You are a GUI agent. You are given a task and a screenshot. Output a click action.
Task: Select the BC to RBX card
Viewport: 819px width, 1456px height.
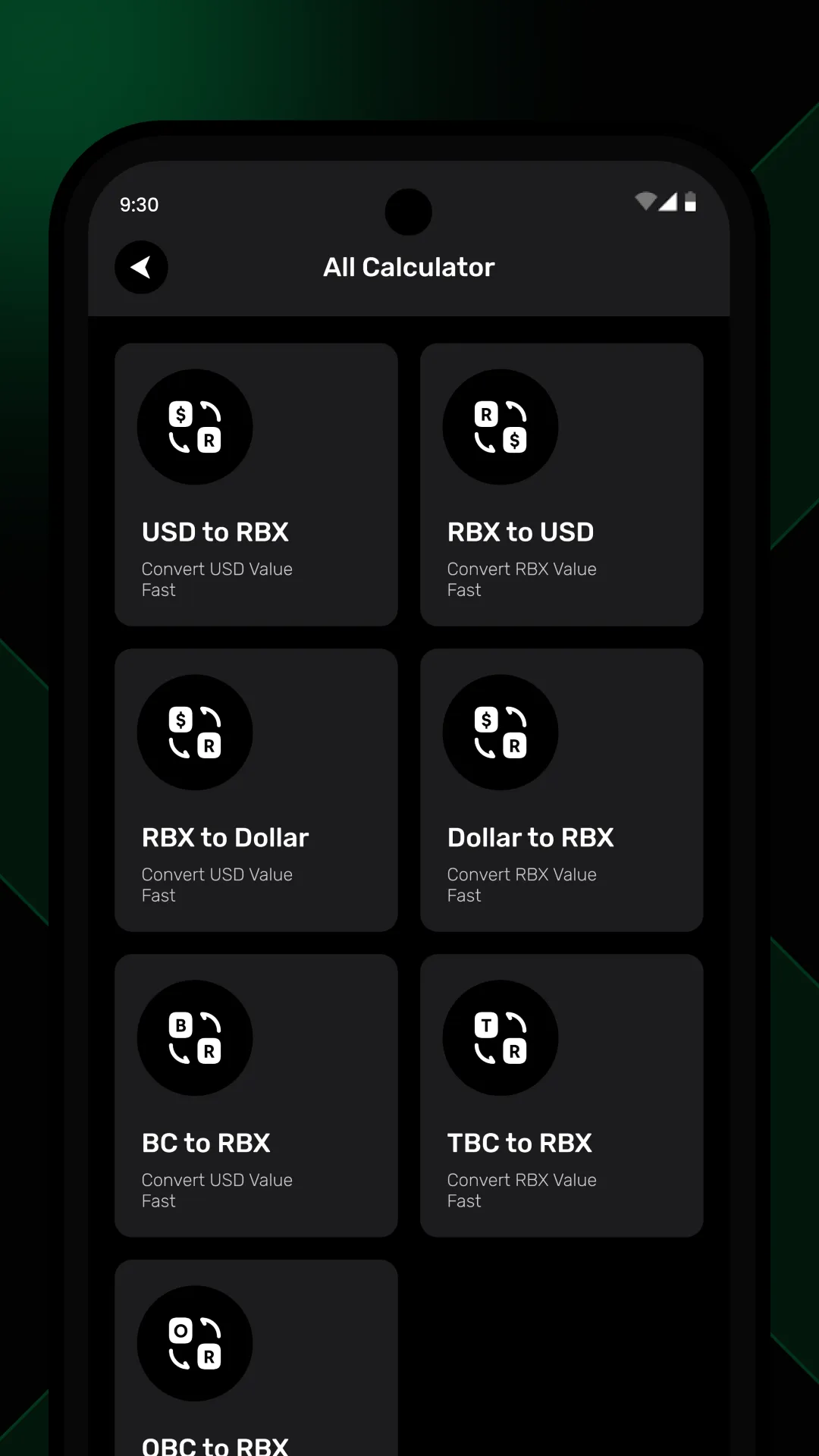[256, 1096]
